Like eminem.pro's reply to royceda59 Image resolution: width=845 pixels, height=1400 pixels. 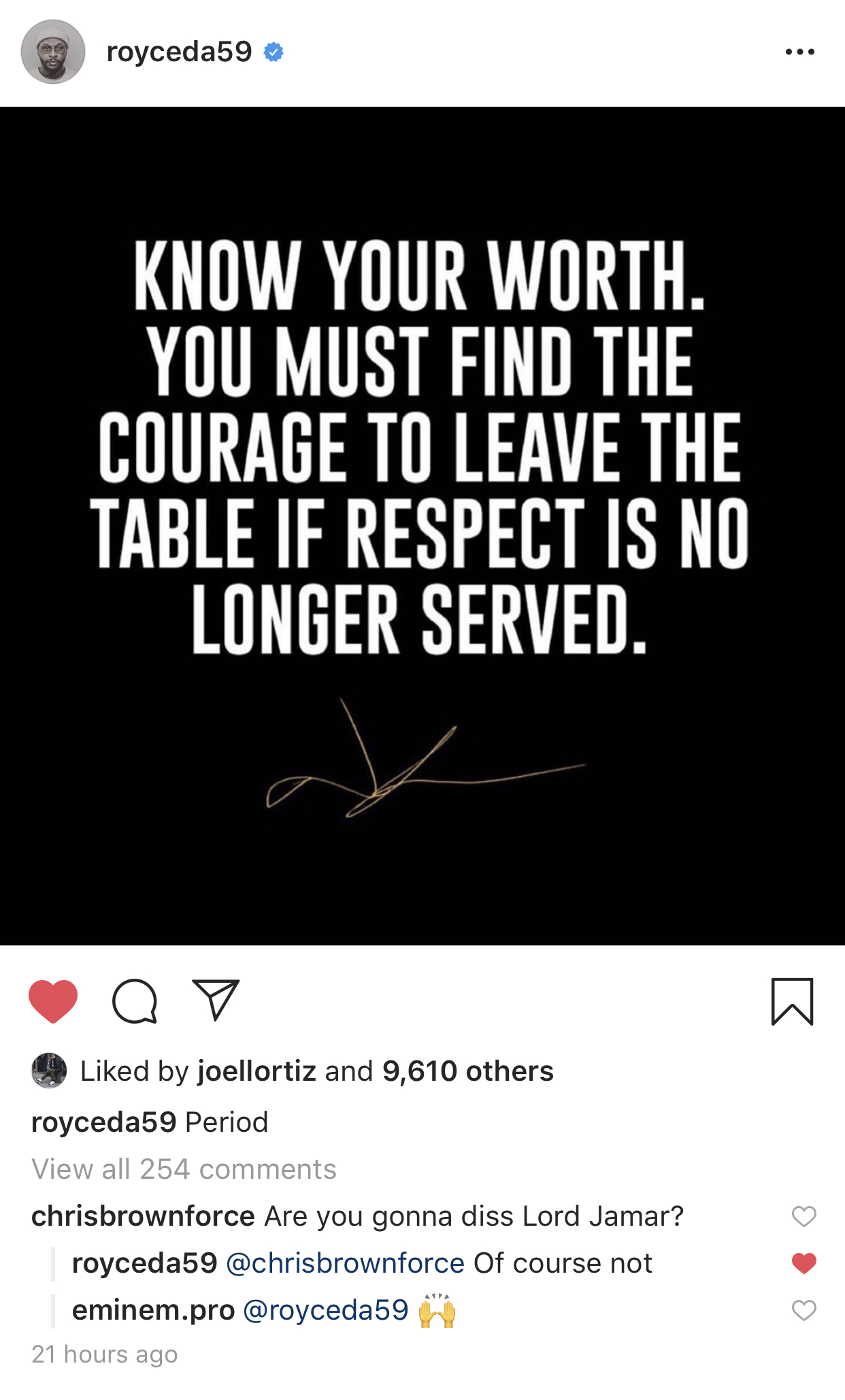[804, 1310]
